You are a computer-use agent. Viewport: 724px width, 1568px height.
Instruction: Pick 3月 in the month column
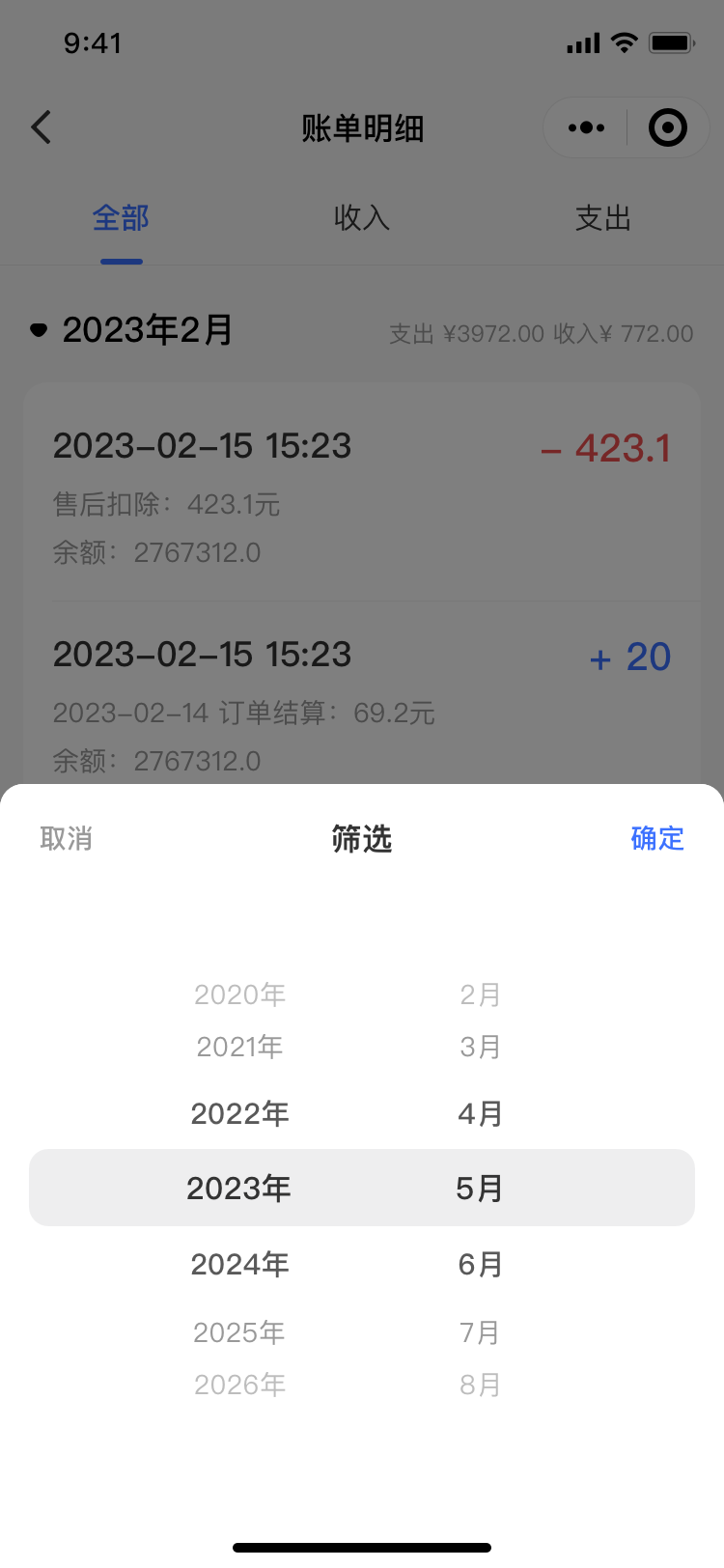coord(480,1047)
